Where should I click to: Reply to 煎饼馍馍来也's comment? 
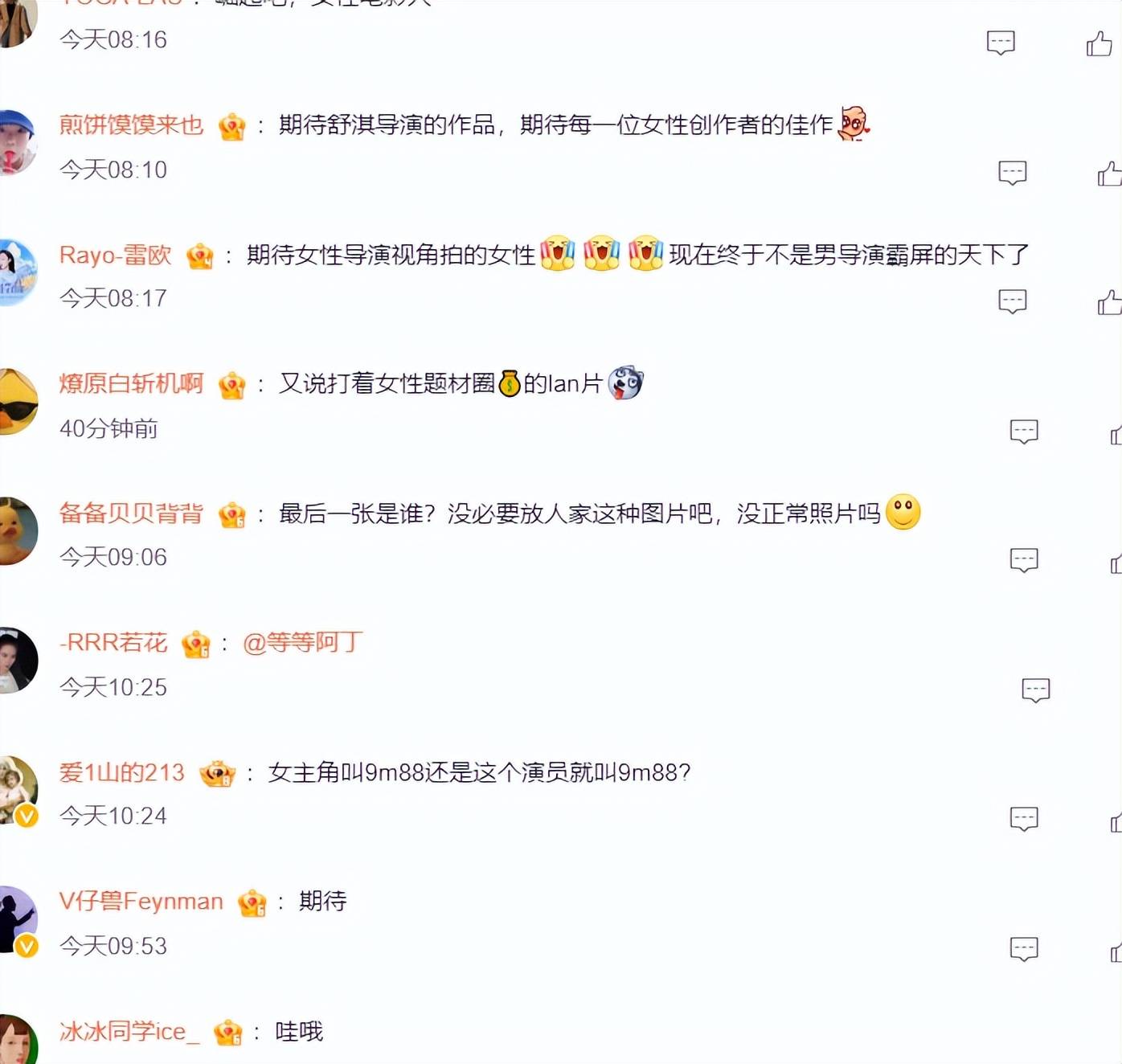[x=1012, y=173]
